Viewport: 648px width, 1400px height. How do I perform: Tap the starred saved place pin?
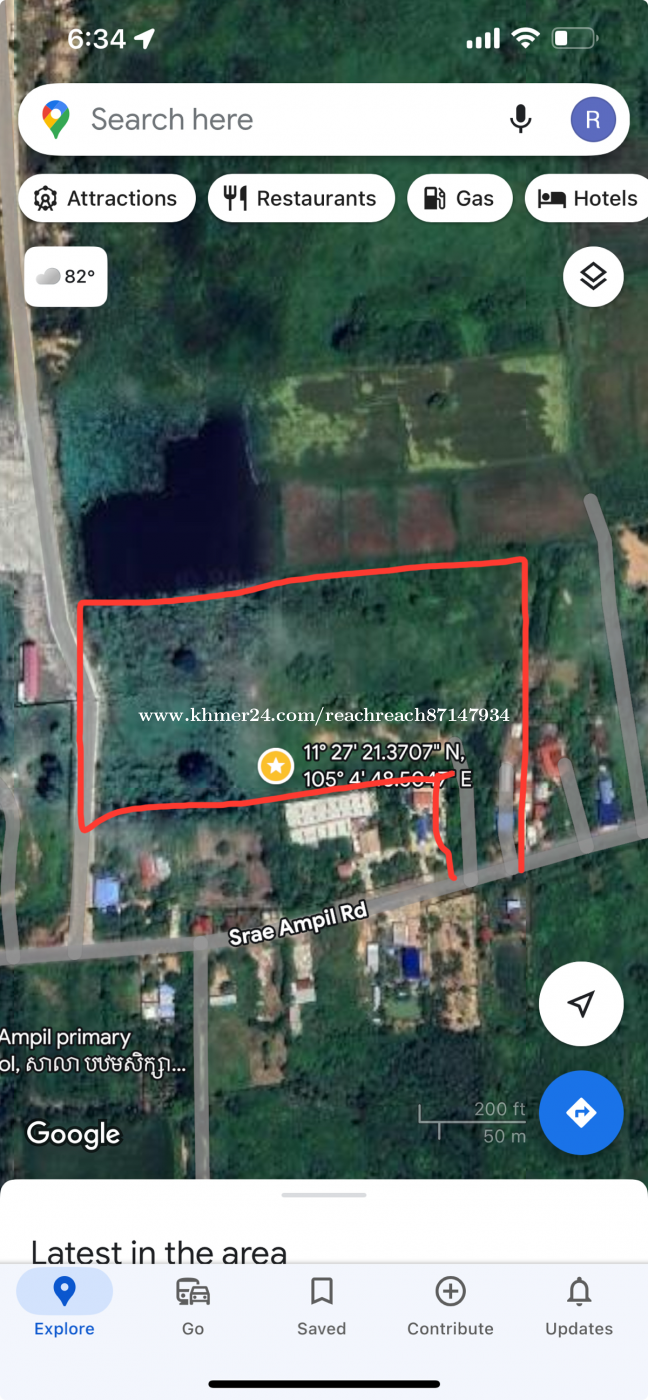275,767
